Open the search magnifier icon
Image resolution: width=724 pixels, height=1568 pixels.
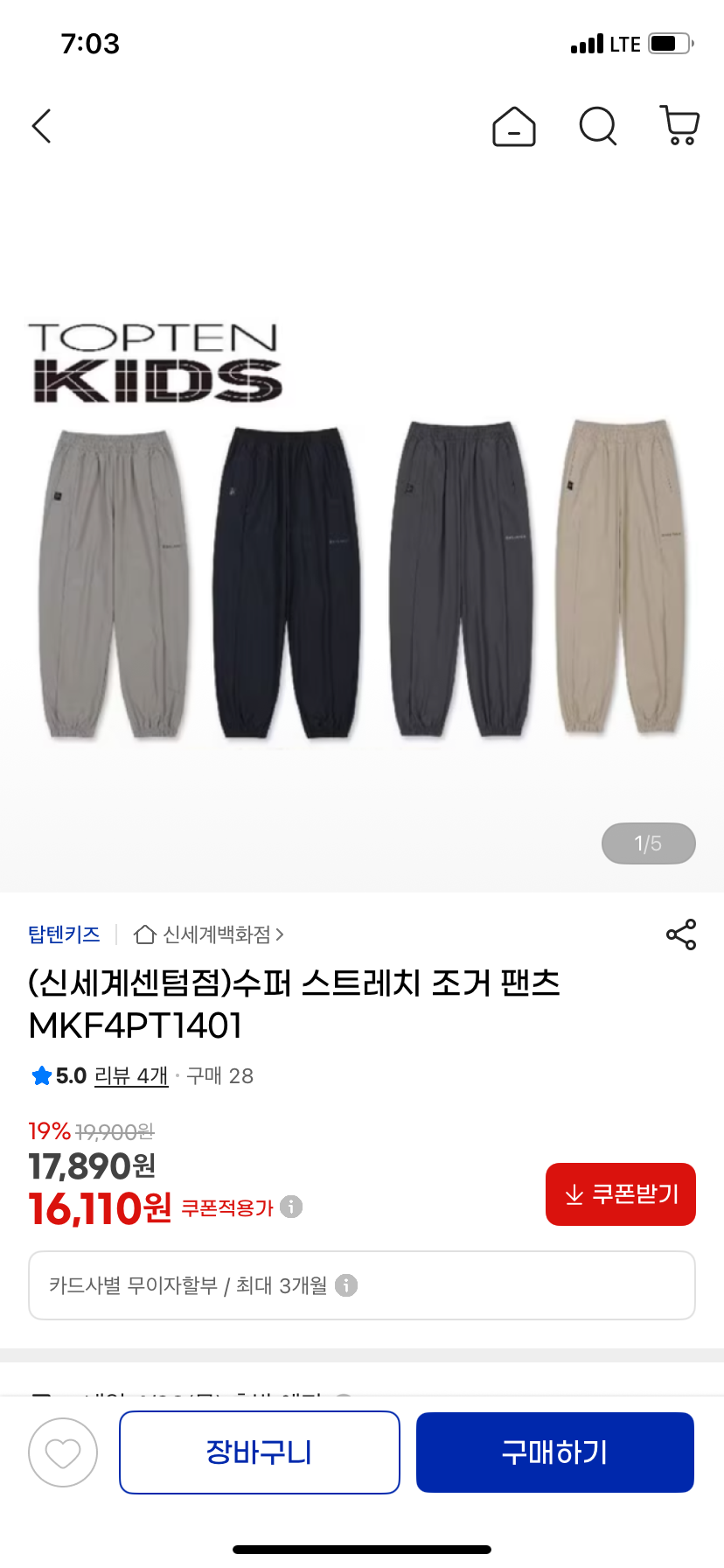click(x=597, y=126)
